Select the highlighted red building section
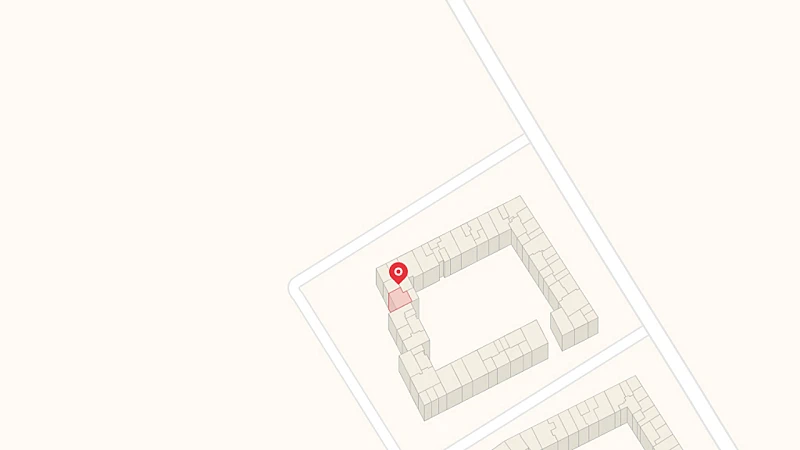 [x=399, y=299]
